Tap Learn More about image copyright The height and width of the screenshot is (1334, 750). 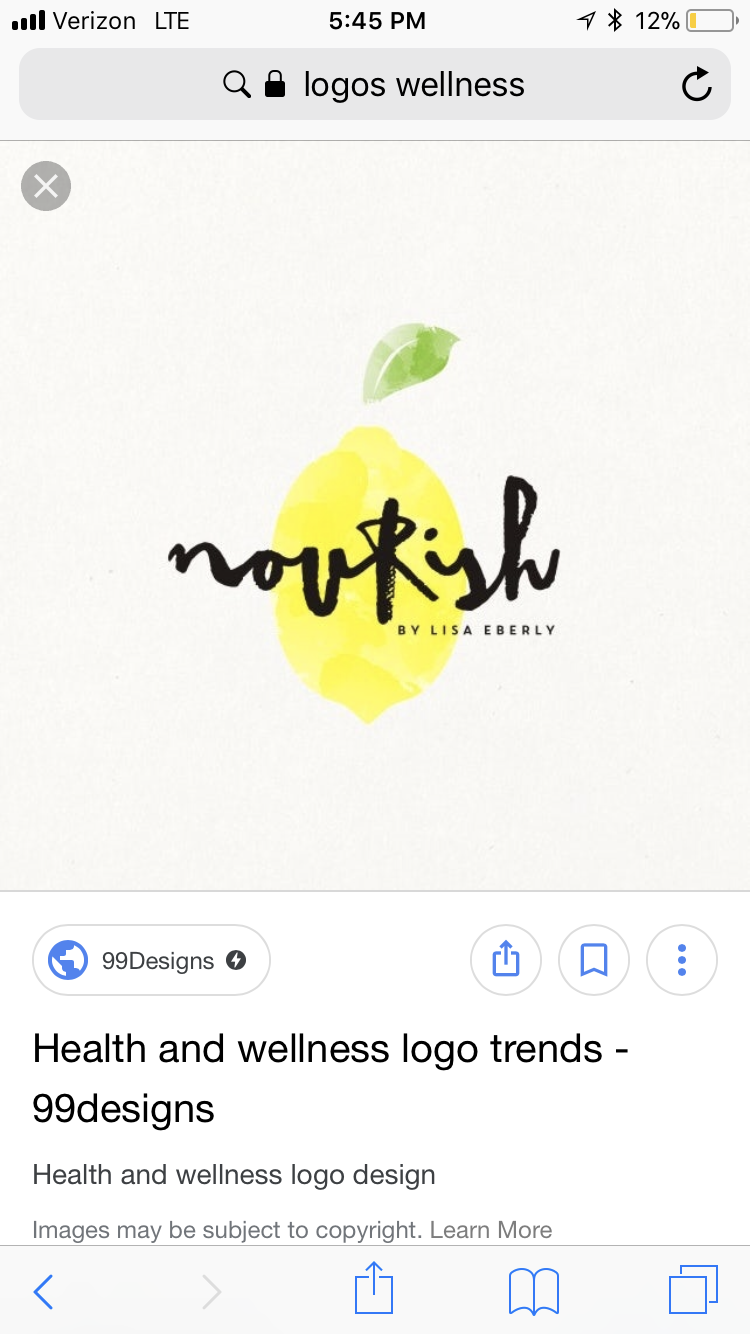pos(491,1229)
